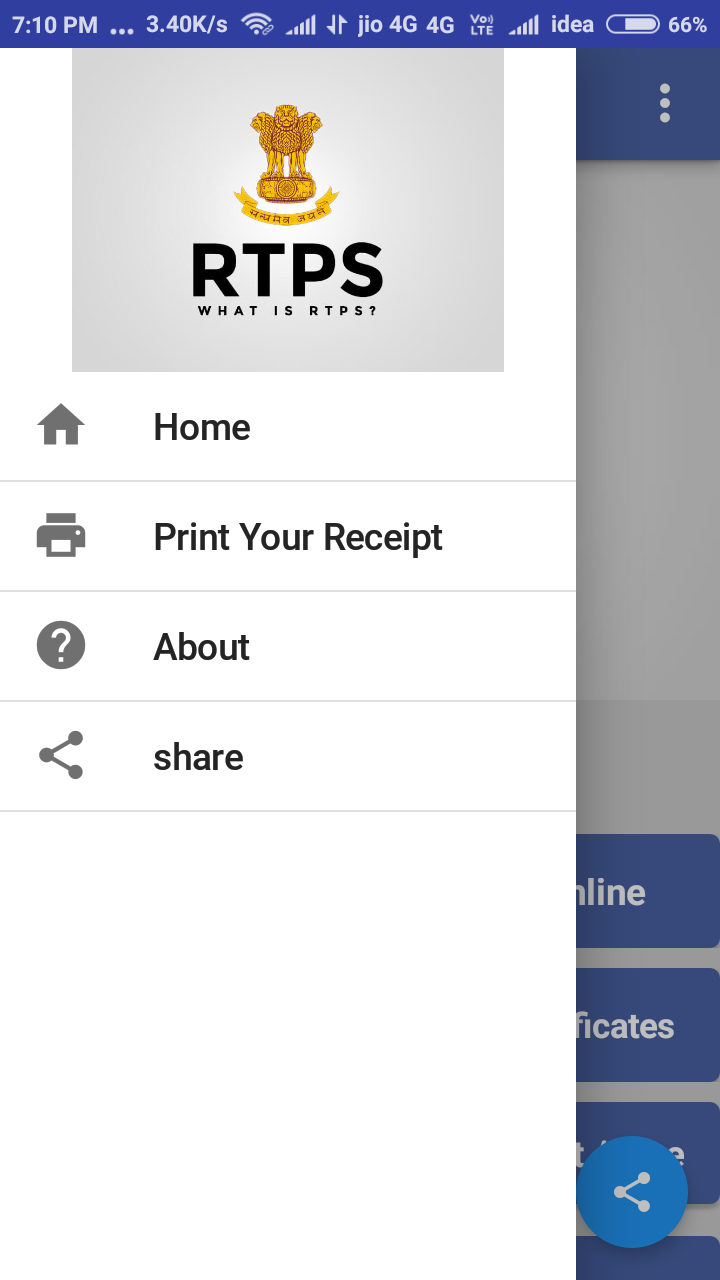
Task: Select Print Your Receipt from the drawer
Action: [x=297, y=537]
